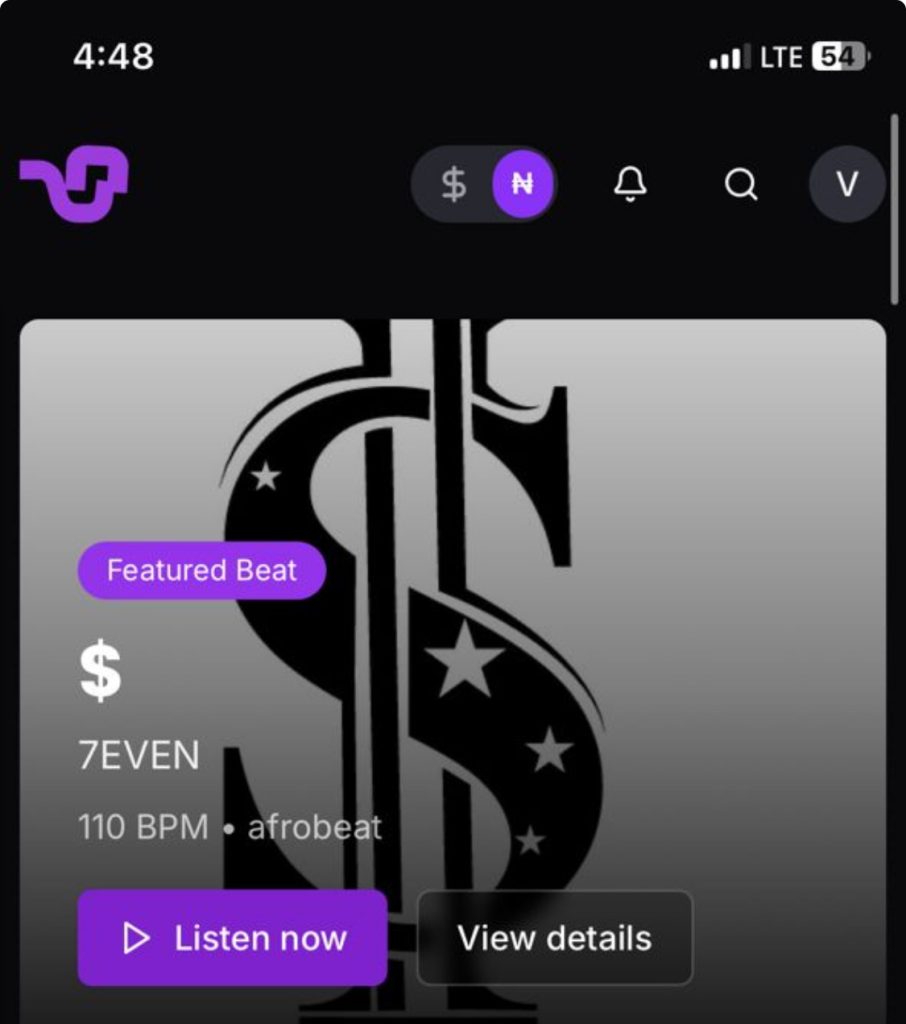Select the Naira currency option
Screen dimensions: 906x1024
pos(522,184)
